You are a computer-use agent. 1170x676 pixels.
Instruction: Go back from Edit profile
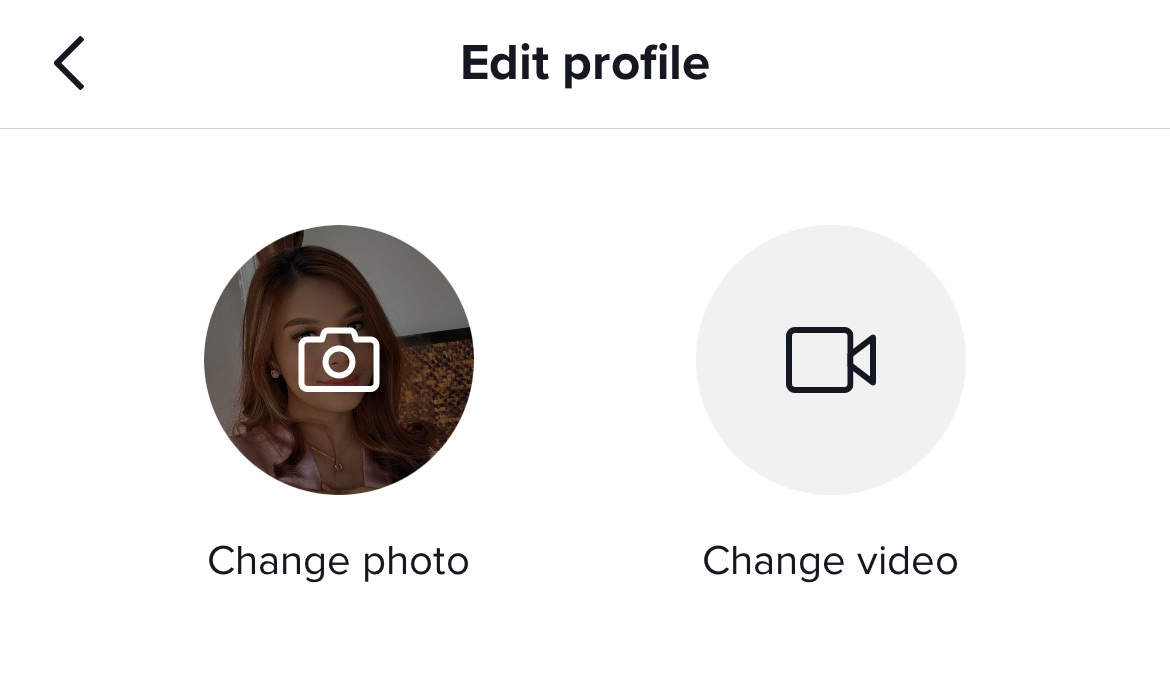pyautogui.click(x=69, y=64)
